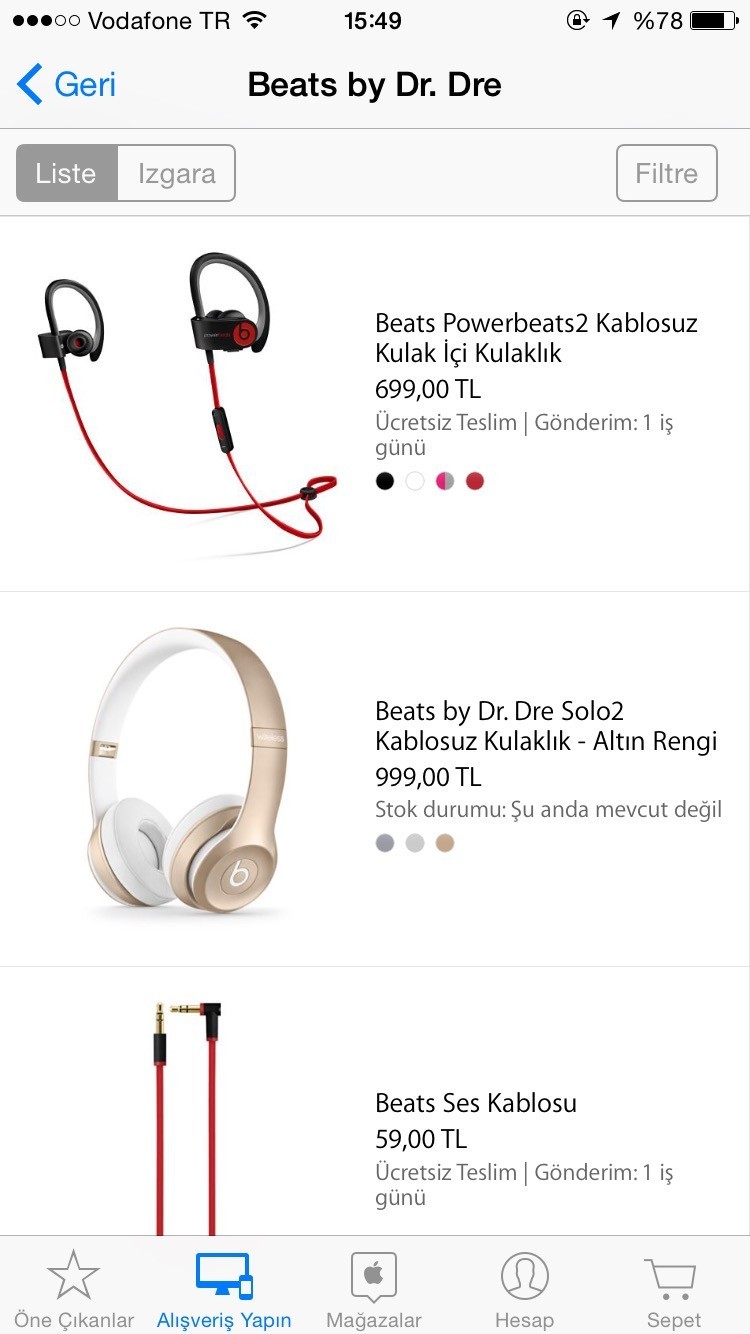Open Beats Ses Kablosu product

coord(476,1103)
